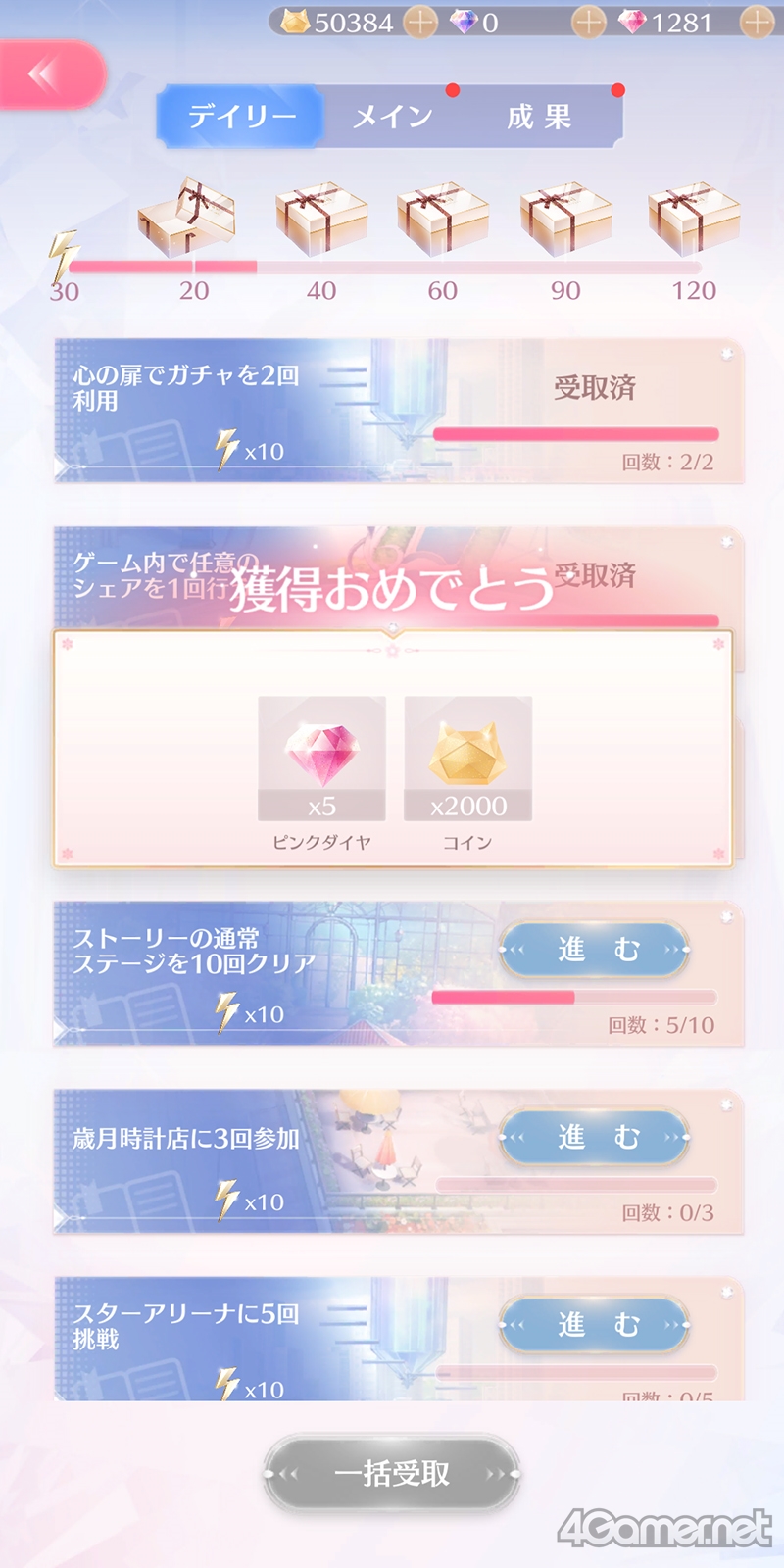Open the 60-point reward gift box
Viewport: 784px width, 1568px height.
coord(443,216)
